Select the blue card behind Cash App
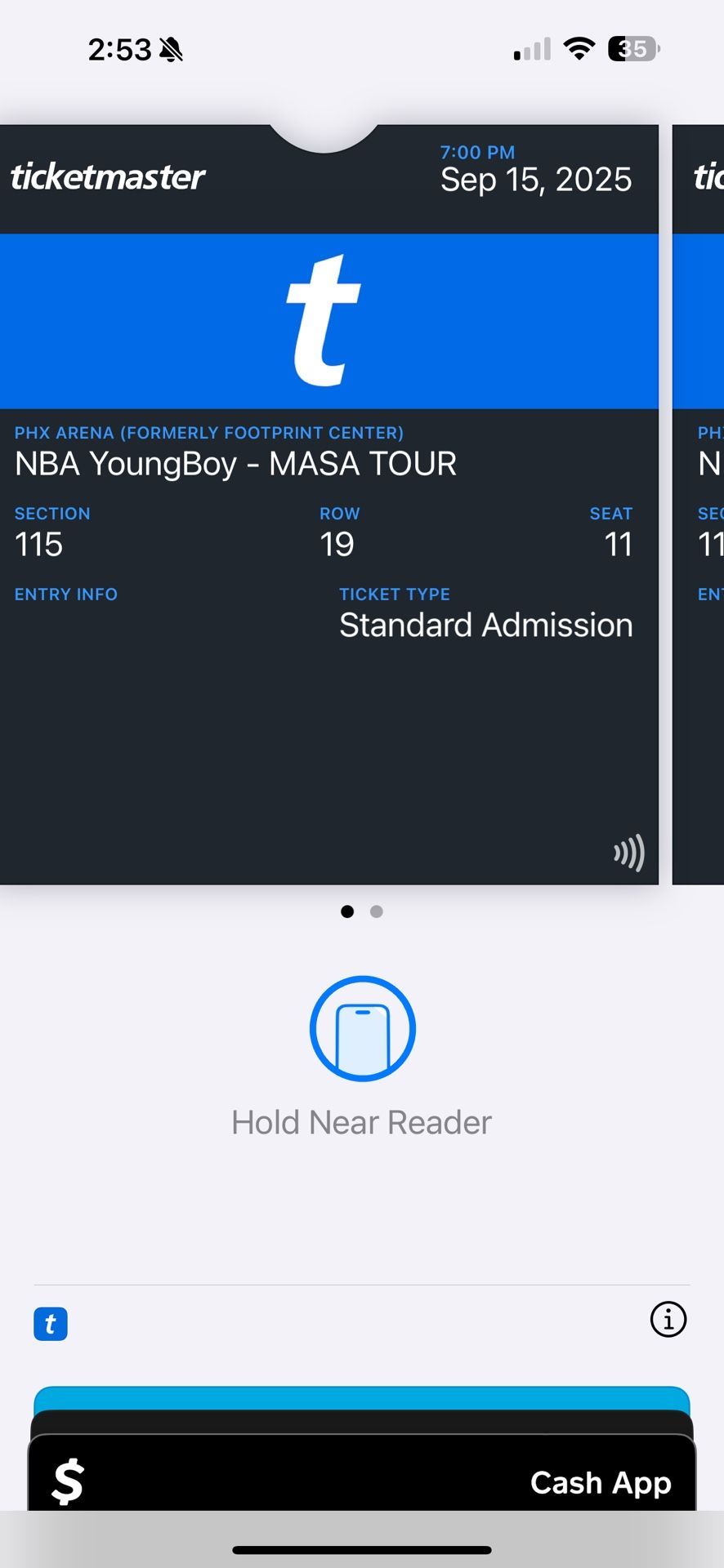The image size is (724, 1568). (x=361, y=1397)
